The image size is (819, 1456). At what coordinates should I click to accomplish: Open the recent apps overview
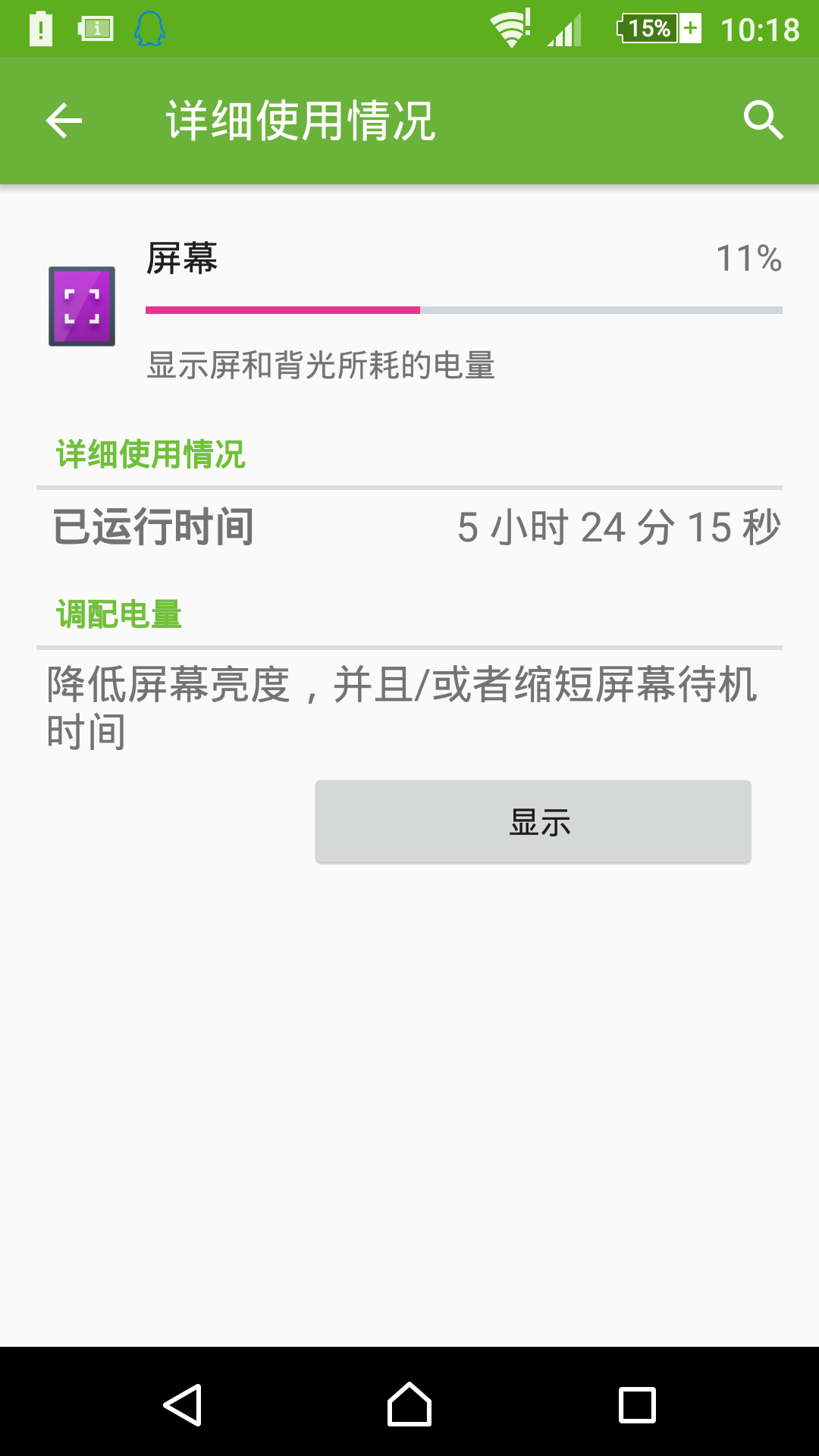click(x=637, y=1404)
